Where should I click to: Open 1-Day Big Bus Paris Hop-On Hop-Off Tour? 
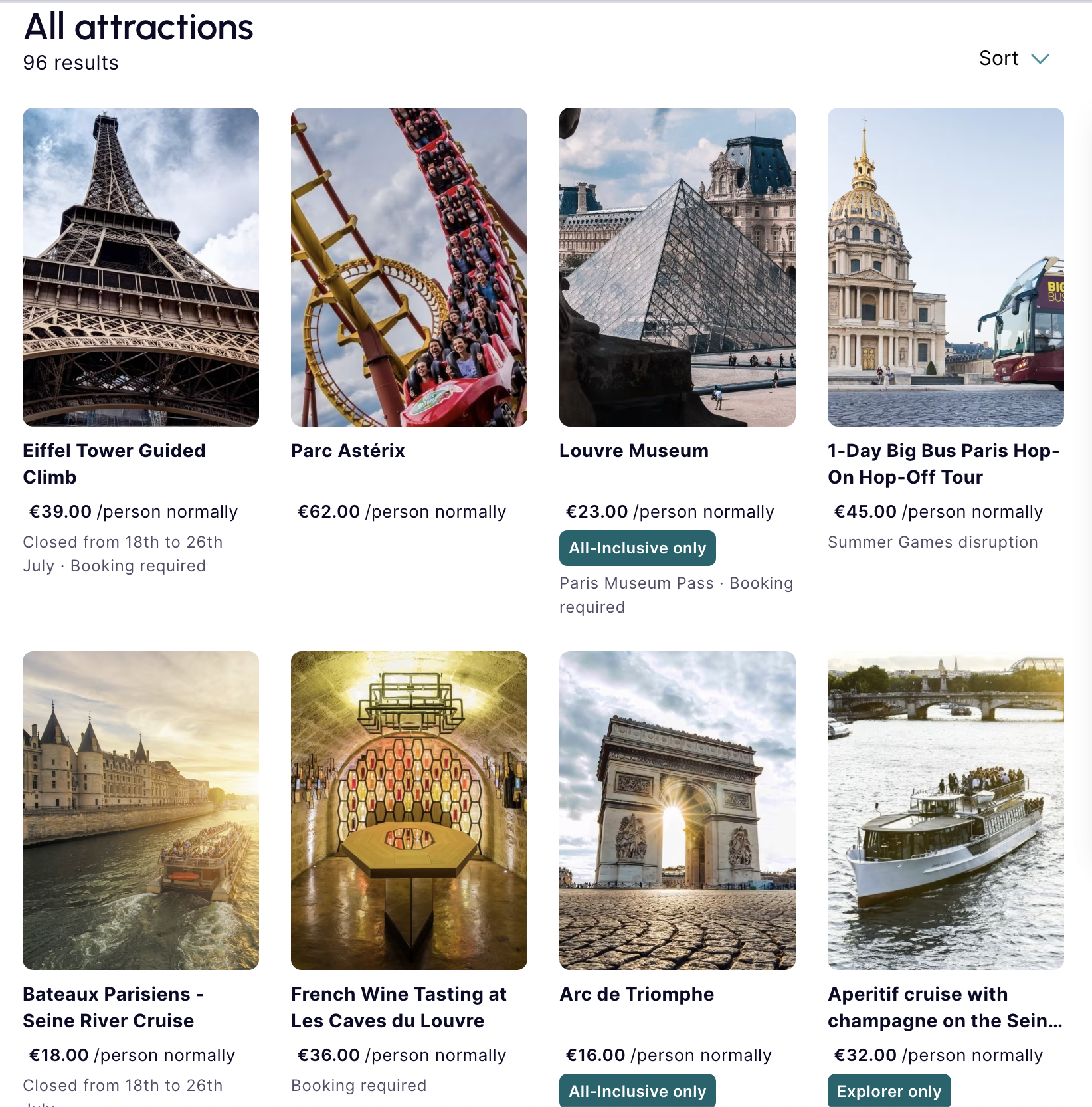click(x=946, y=267)
